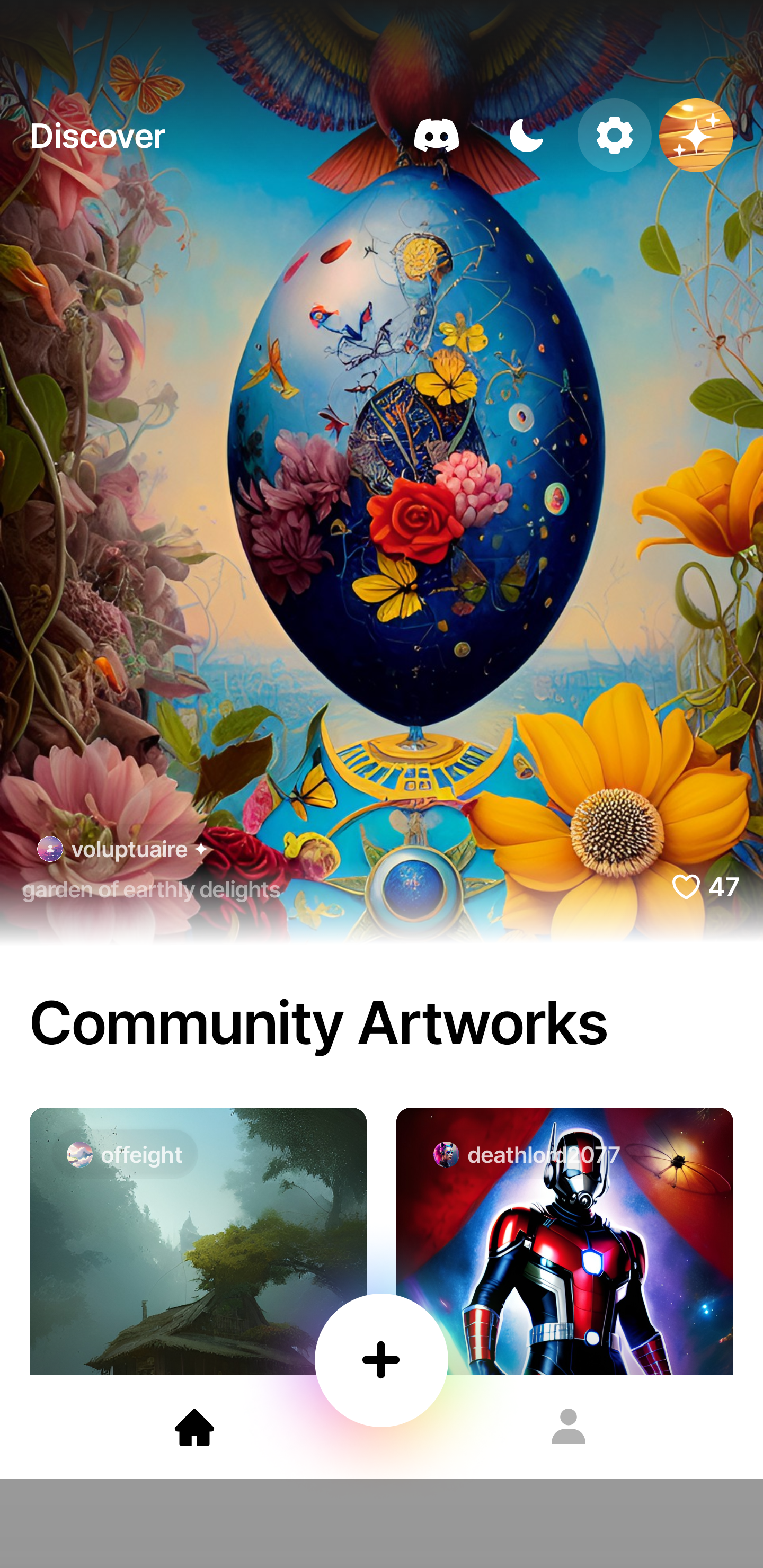This screenshot has height=1568, width=763.
Task: Open deathlord2077's robot artwork
Action: [564, 1242]
